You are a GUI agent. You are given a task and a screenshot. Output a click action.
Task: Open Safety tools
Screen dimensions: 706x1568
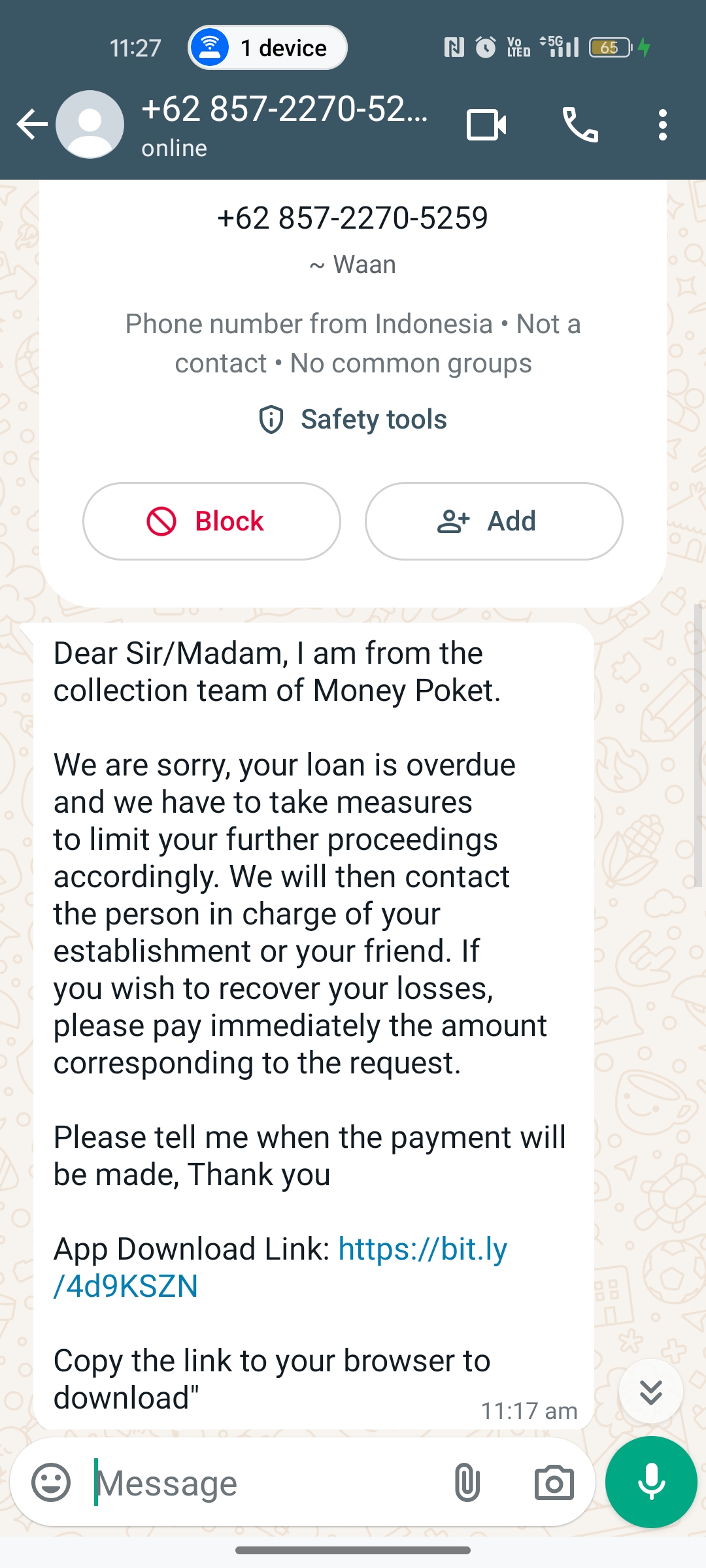353,419
